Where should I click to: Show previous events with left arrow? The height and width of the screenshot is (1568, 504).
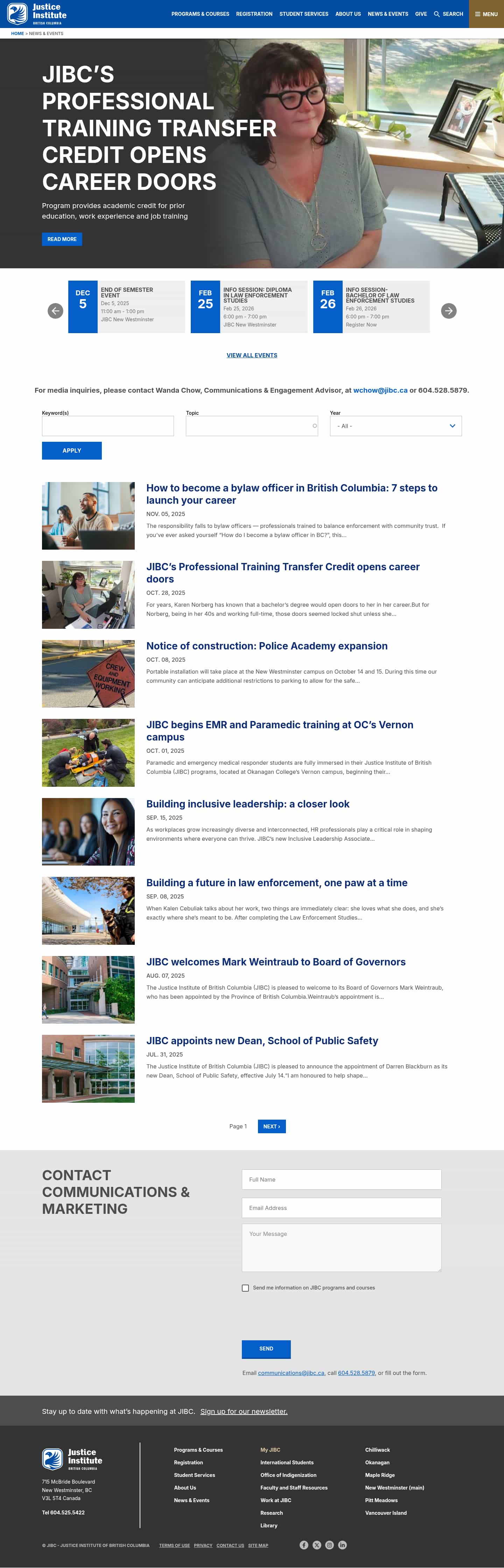coord(55,311)
